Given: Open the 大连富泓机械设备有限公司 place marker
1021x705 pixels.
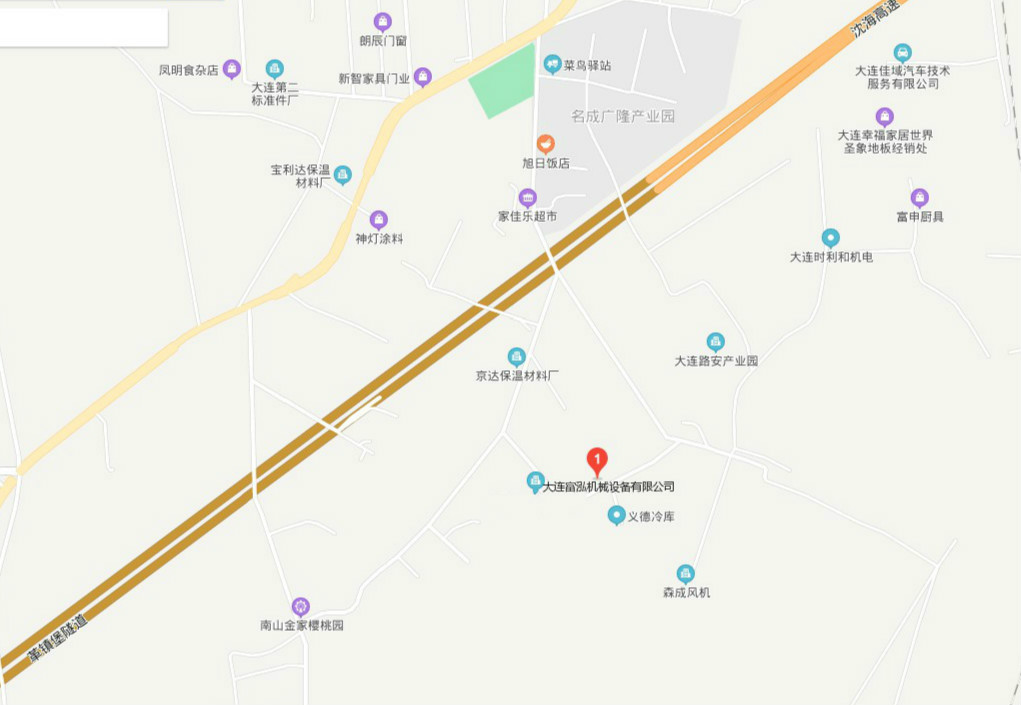Looking at the screenshot, I should pos(536,482).
